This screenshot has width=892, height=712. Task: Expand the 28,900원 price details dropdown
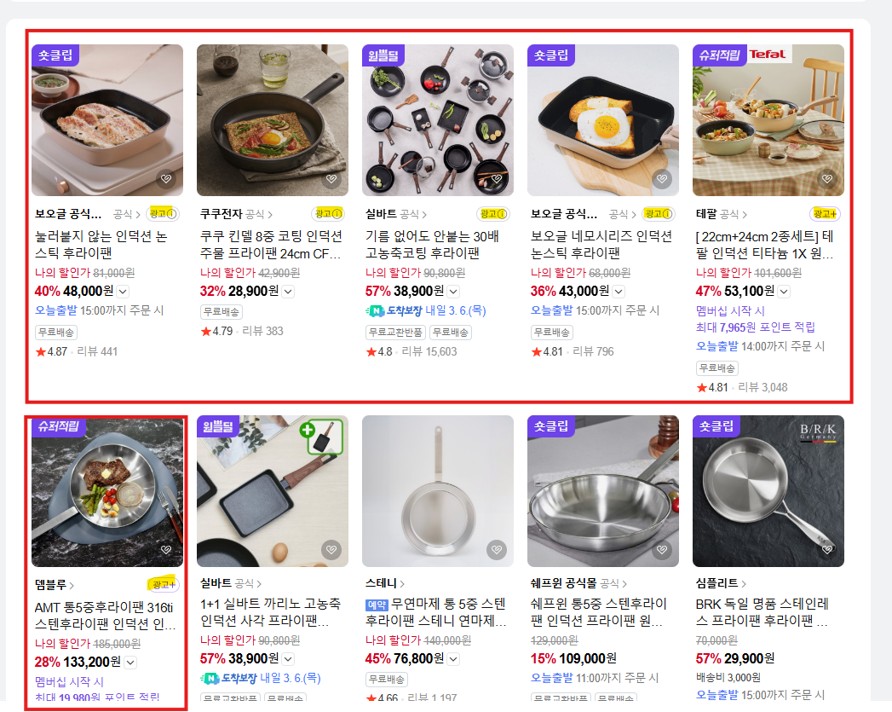[288, 292]
